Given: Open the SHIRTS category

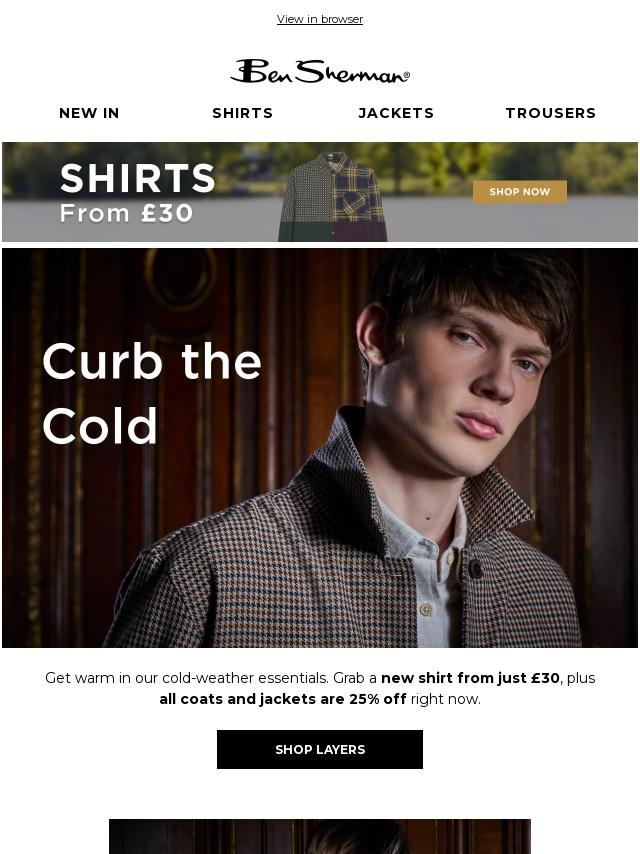Looking at the screenshot, I should point(242,113).
